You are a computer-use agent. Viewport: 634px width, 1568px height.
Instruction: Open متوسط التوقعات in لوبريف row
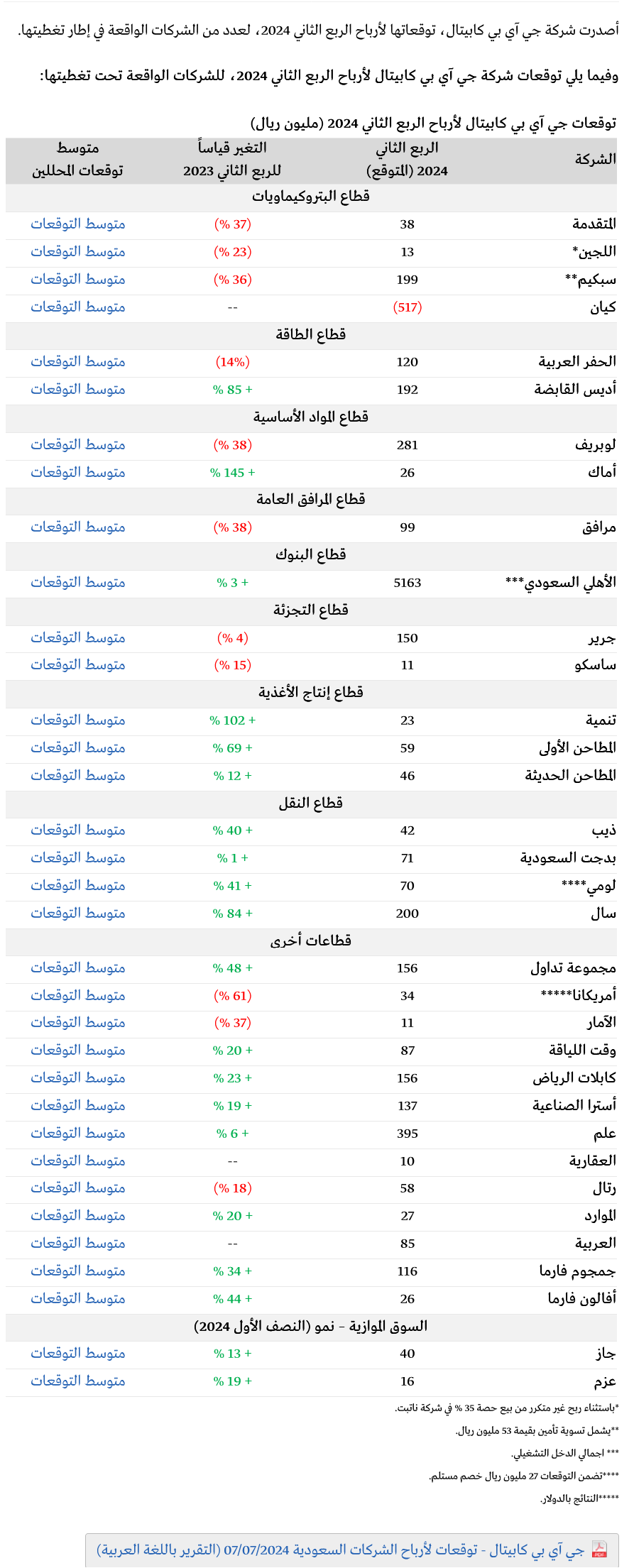78,445
